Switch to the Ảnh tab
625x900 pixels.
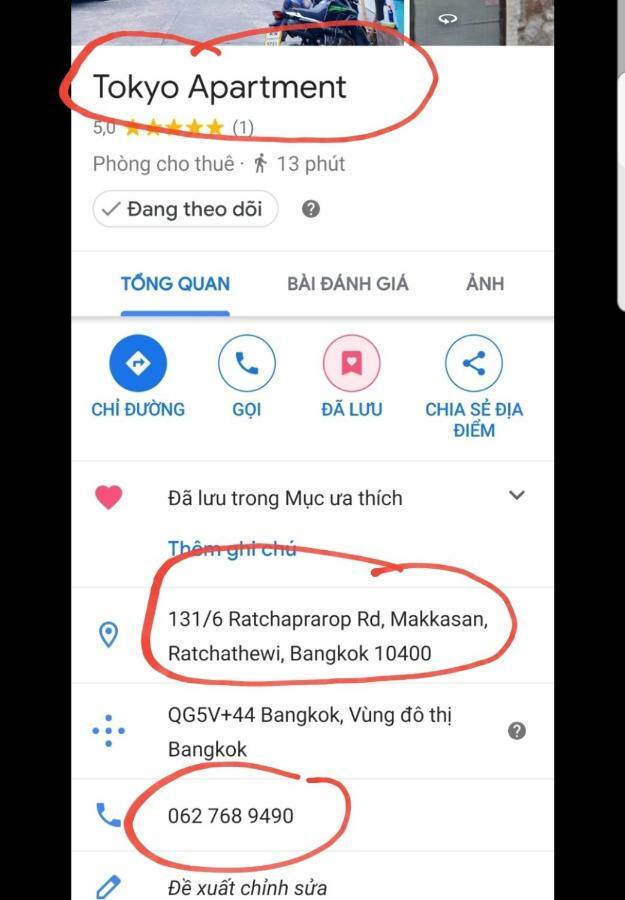pos(485,284)
